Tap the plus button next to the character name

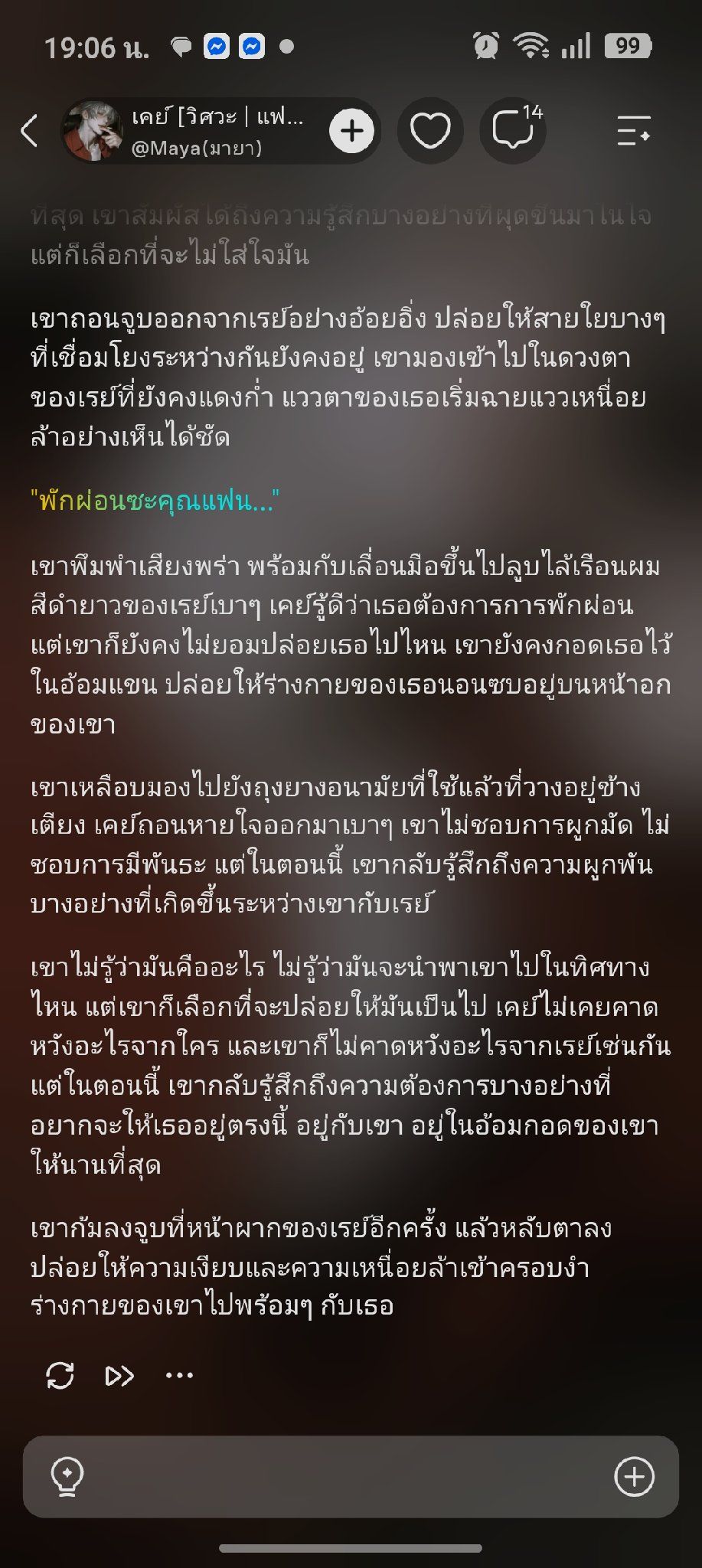(351, 131)
